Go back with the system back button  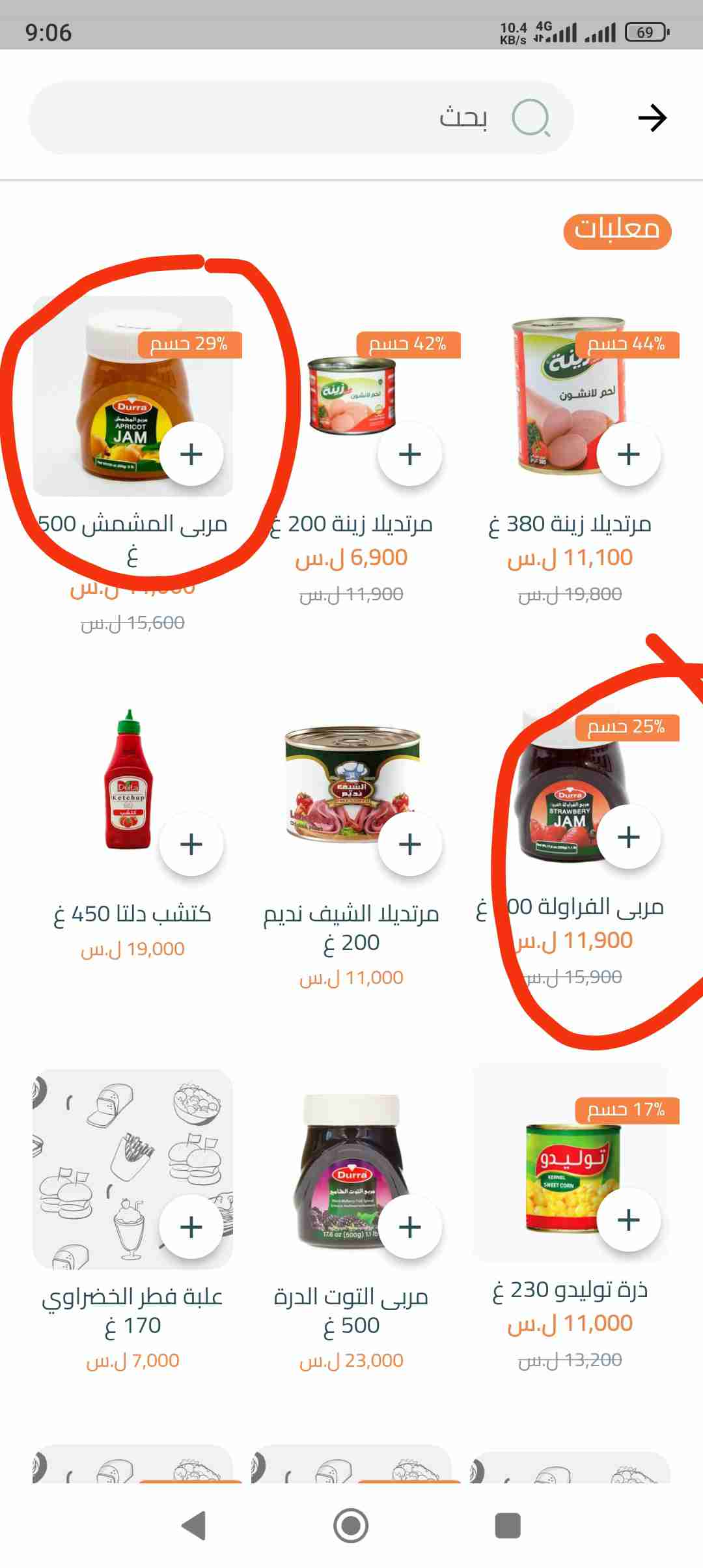[x=193, y=1525]
